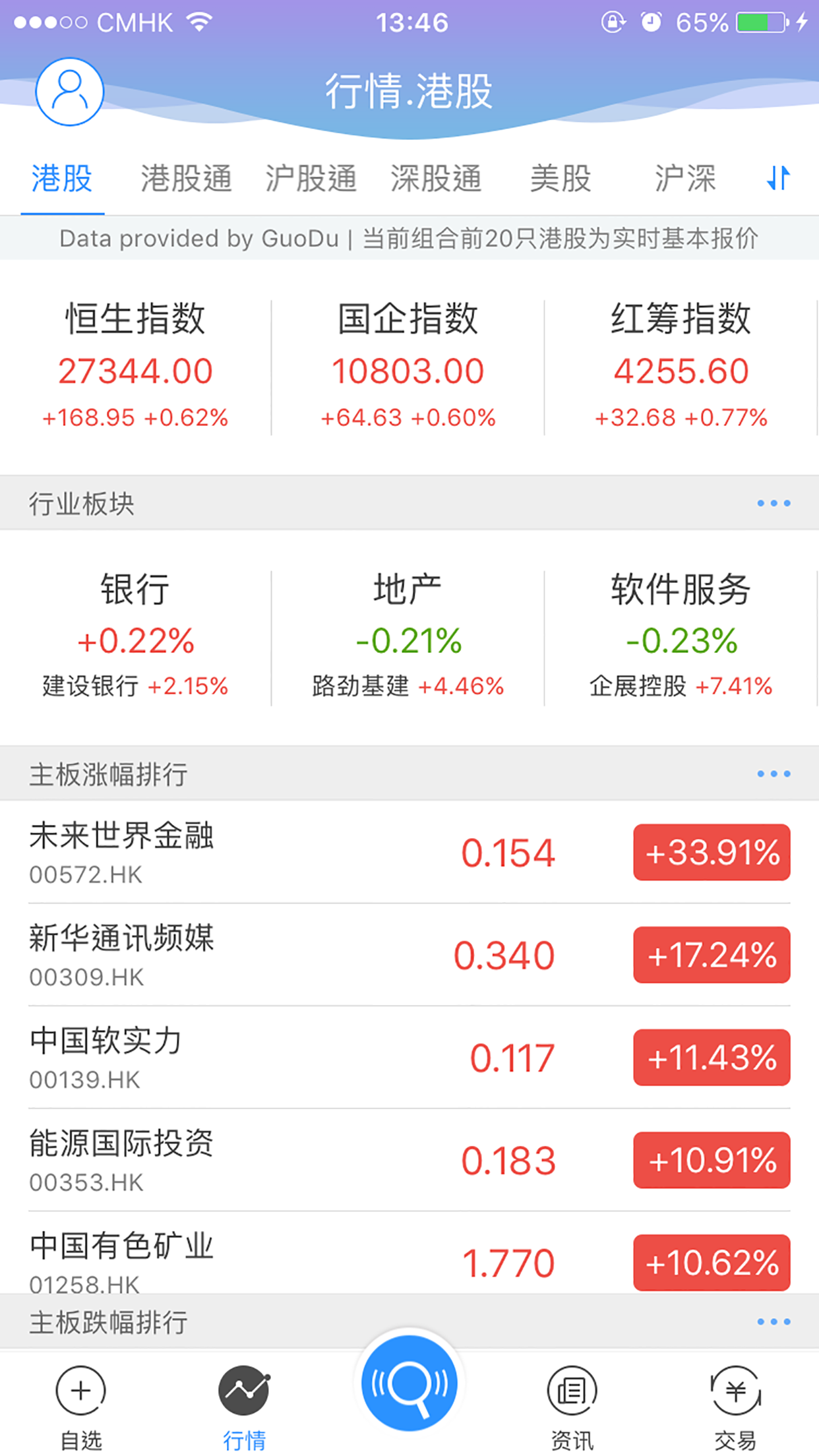The height and width of the screenshot is (1456, 819).
Task: Tap the sort arrows icon beside 沪深
Action: coord(778,178)
